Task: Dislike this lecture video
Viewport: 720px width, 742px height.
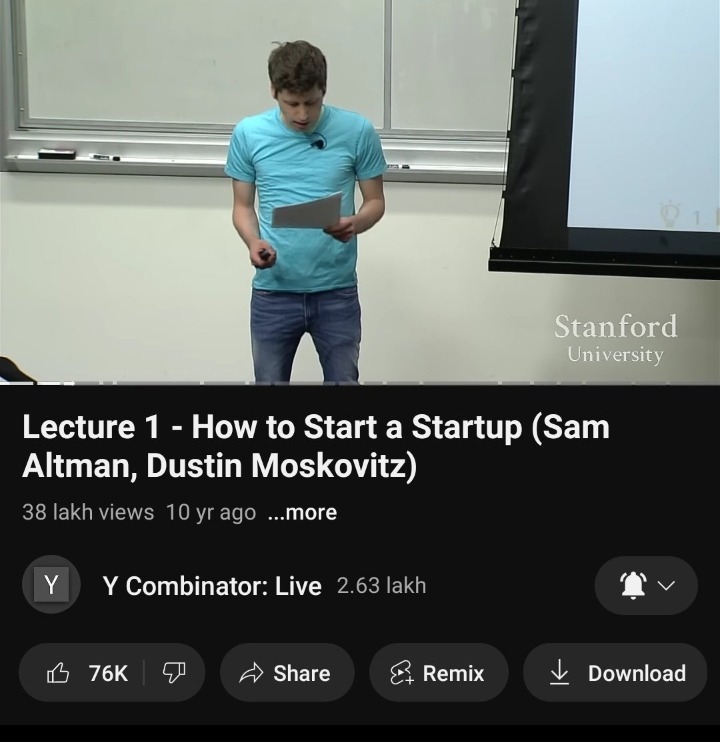Action: (x=175, y=673)
